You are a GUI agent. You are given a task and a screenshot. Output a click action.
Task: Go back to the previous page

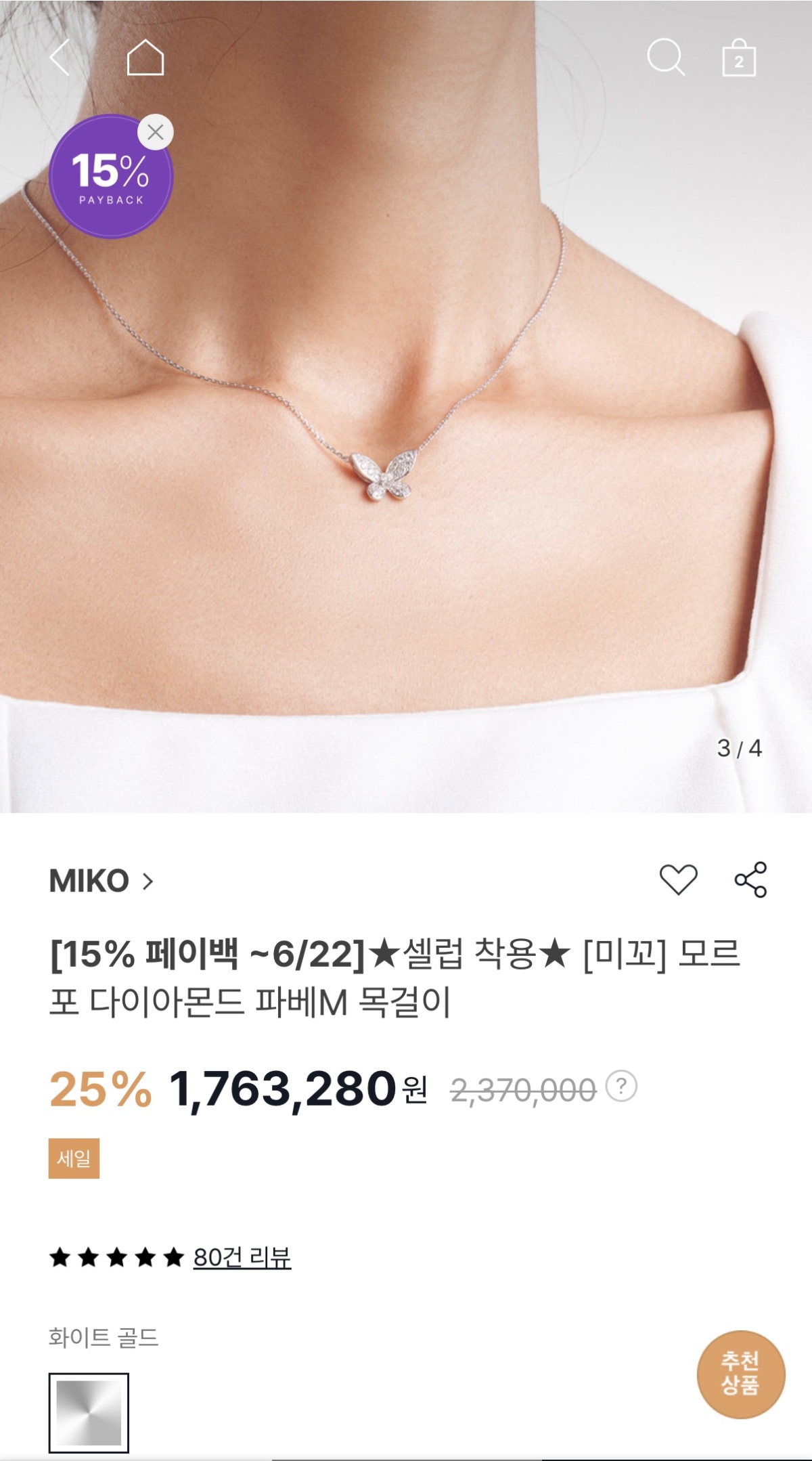coord(60,58)
